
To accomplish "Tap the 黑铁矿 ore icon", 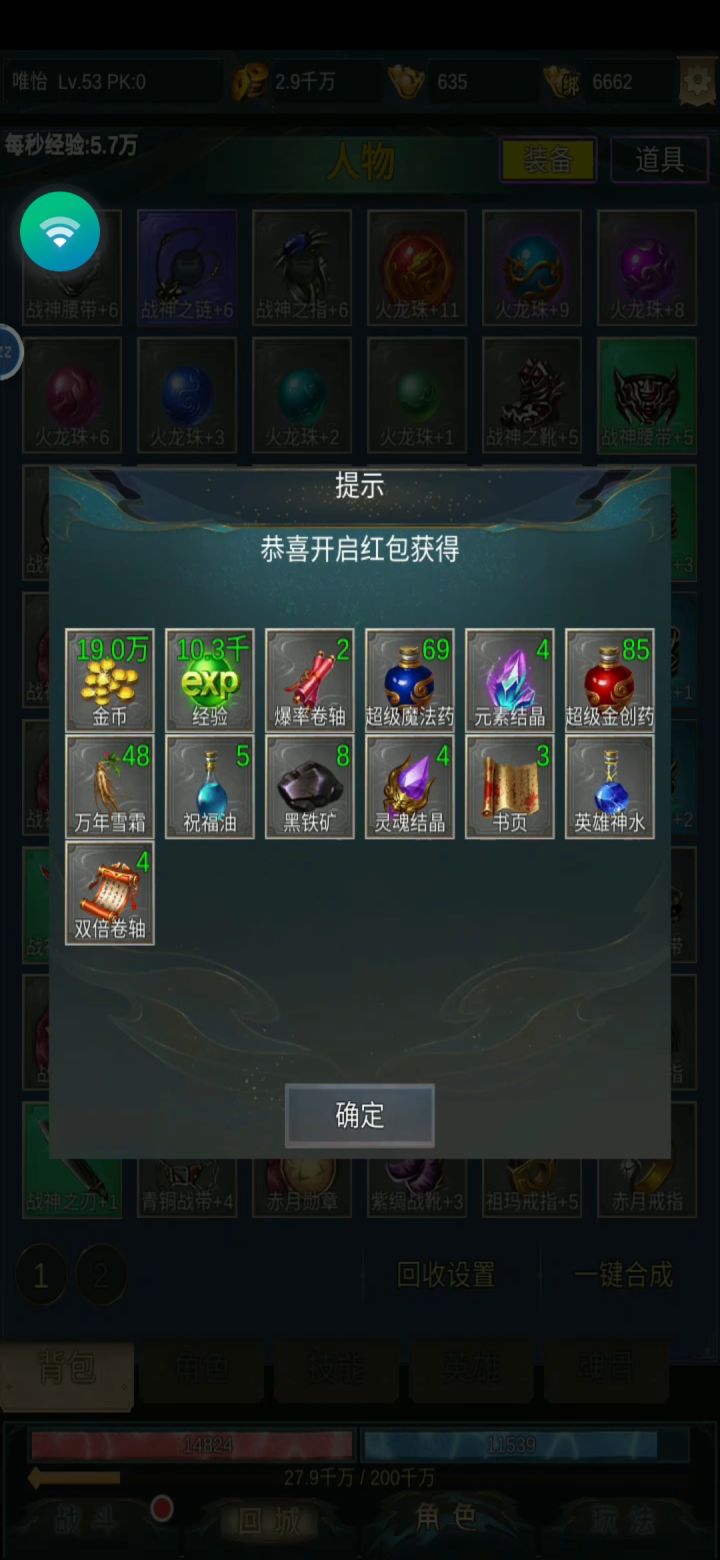I will [x=309, y=786].
